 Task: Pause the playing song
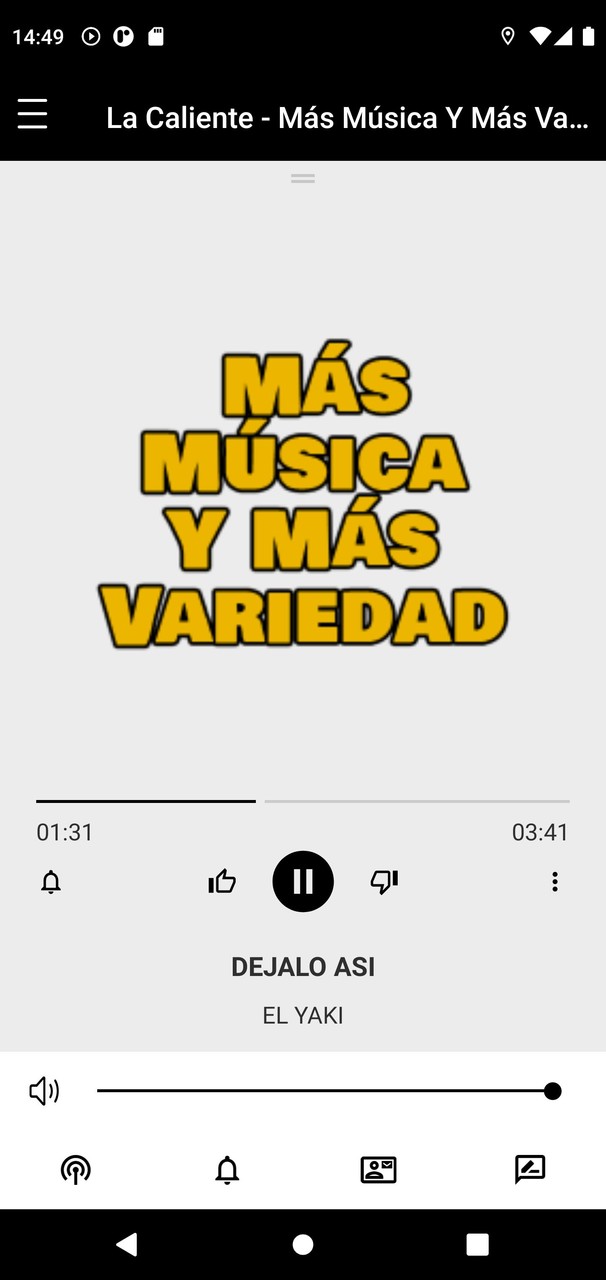[303, 881]
